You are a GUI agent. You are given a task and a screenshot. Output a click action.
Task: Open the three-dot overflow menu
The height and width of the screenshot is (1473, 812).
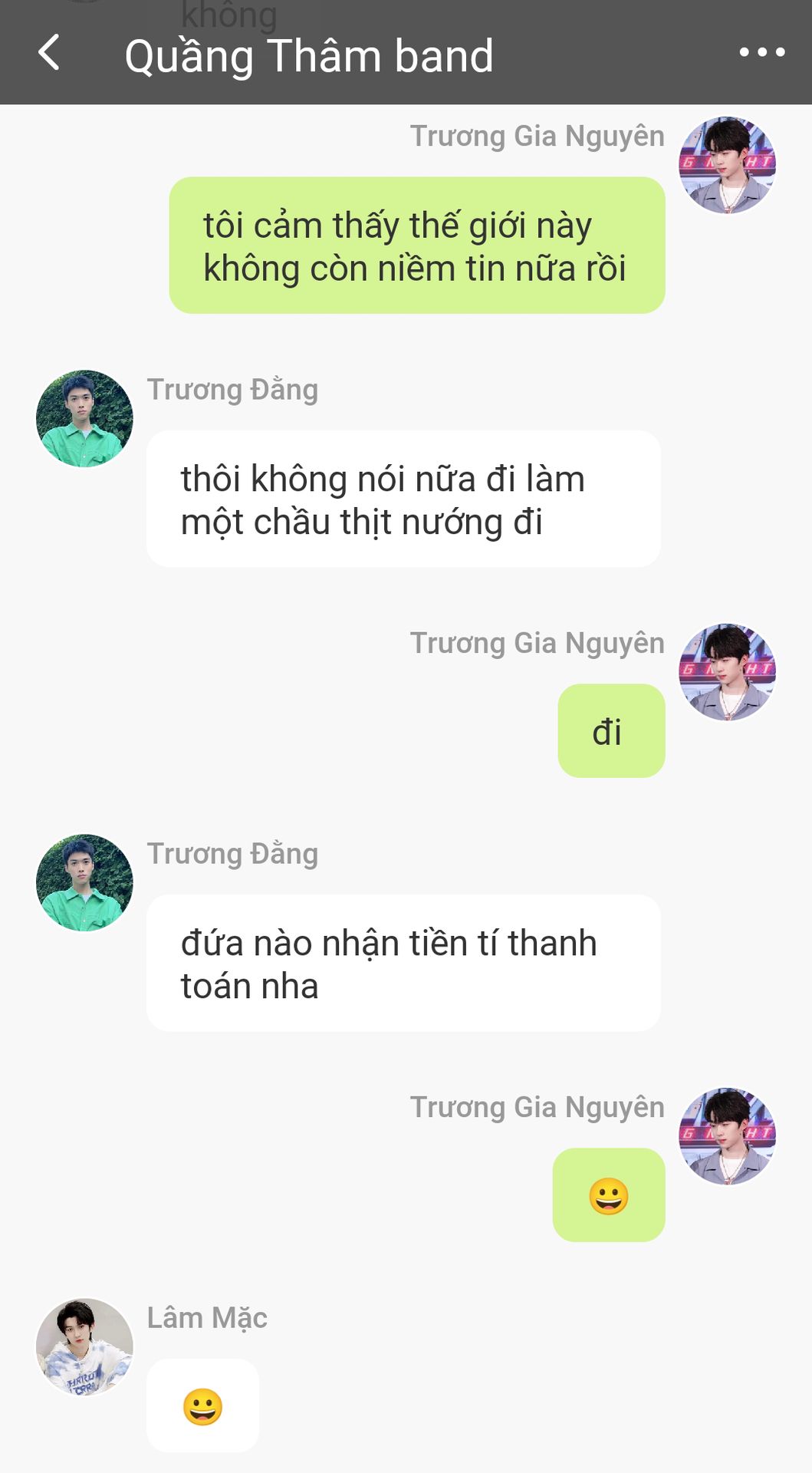point(761,52)
